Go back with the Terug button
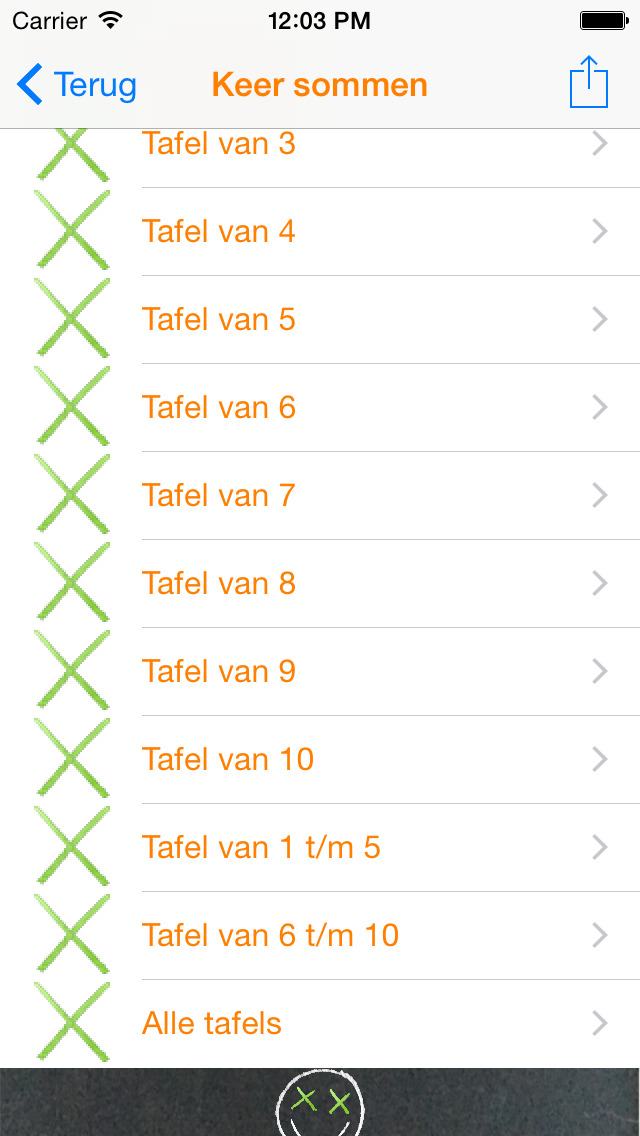Image resolution: width=640 pixels, height=1136 pixels. coord(78,85)
